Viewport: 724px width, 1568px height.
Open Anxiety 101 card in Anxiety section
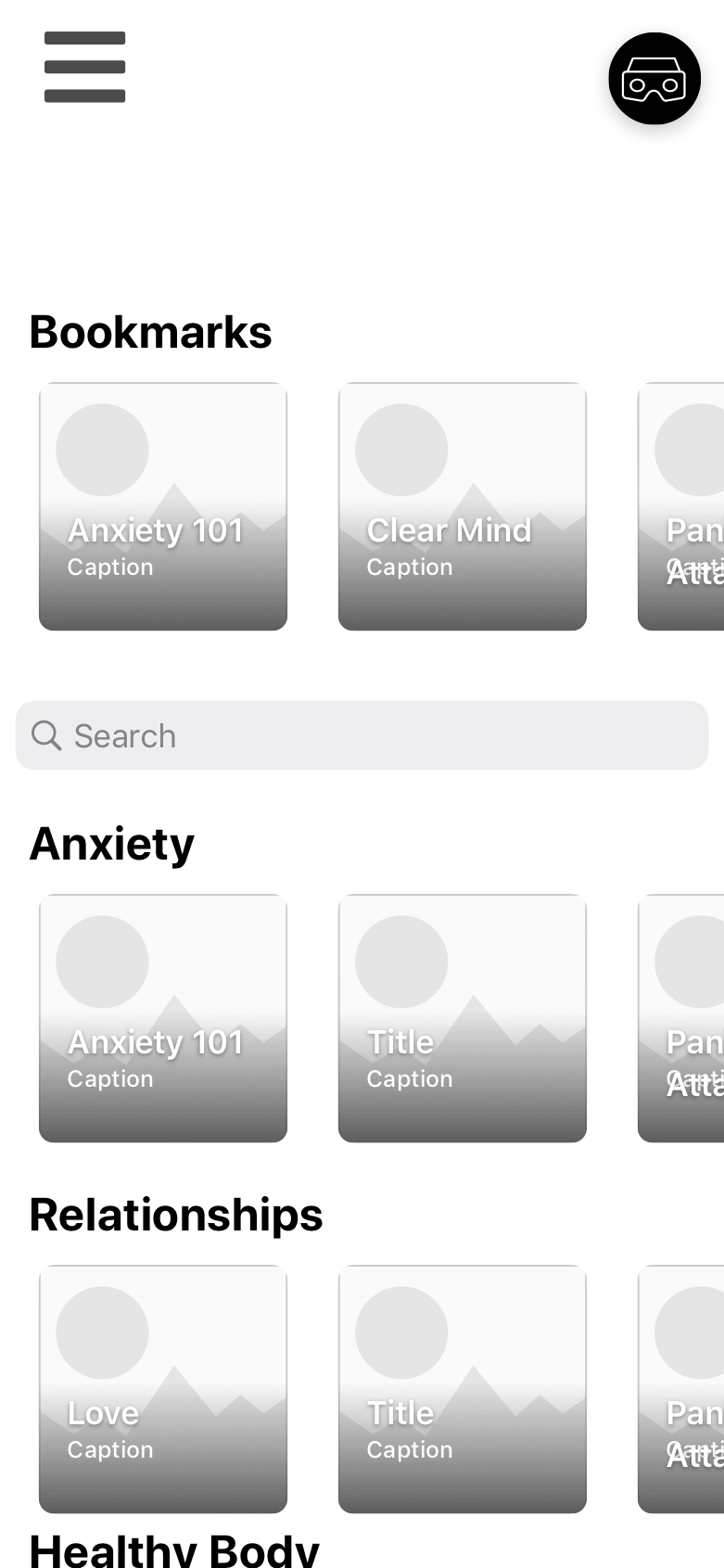tap(163, 1018)
